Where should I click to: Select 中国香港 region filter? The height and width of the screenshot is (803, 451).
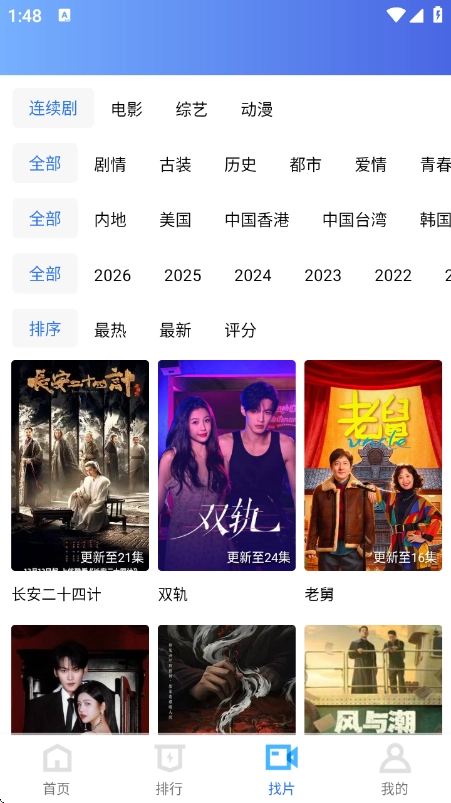click(257, 220)
